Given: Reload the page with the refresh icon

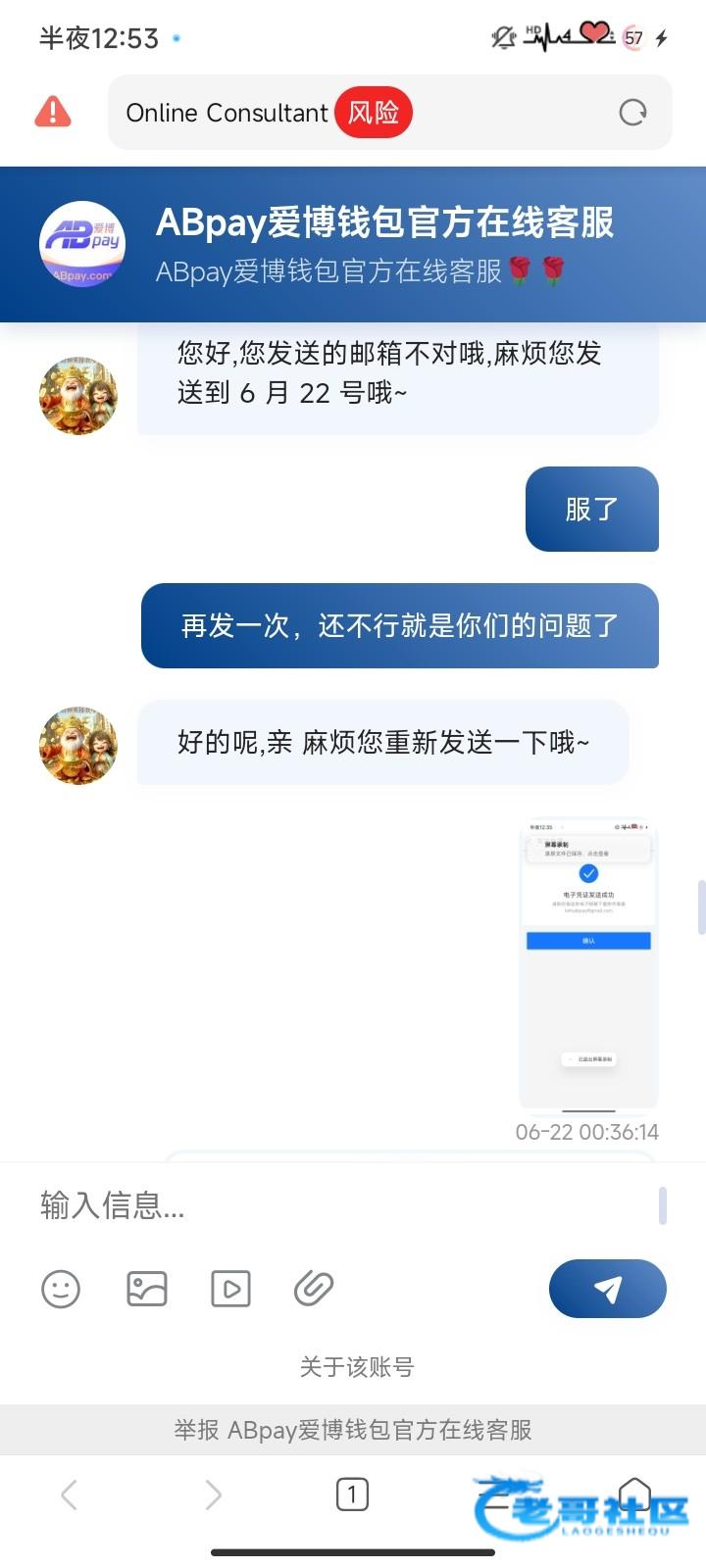Looking at the screenshot, I should [x=632, y=113].
